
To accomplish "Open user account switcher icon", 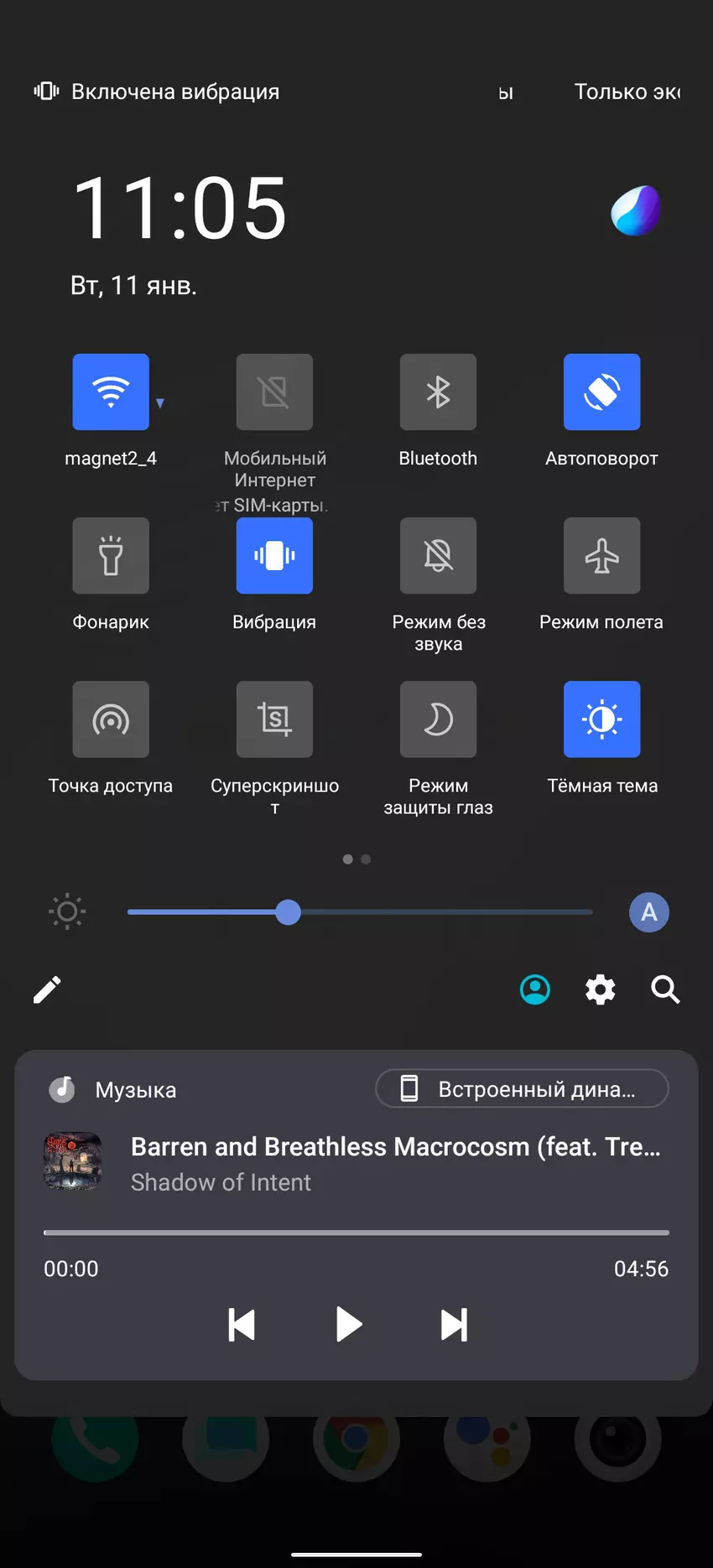I will (x=535, y=989).
